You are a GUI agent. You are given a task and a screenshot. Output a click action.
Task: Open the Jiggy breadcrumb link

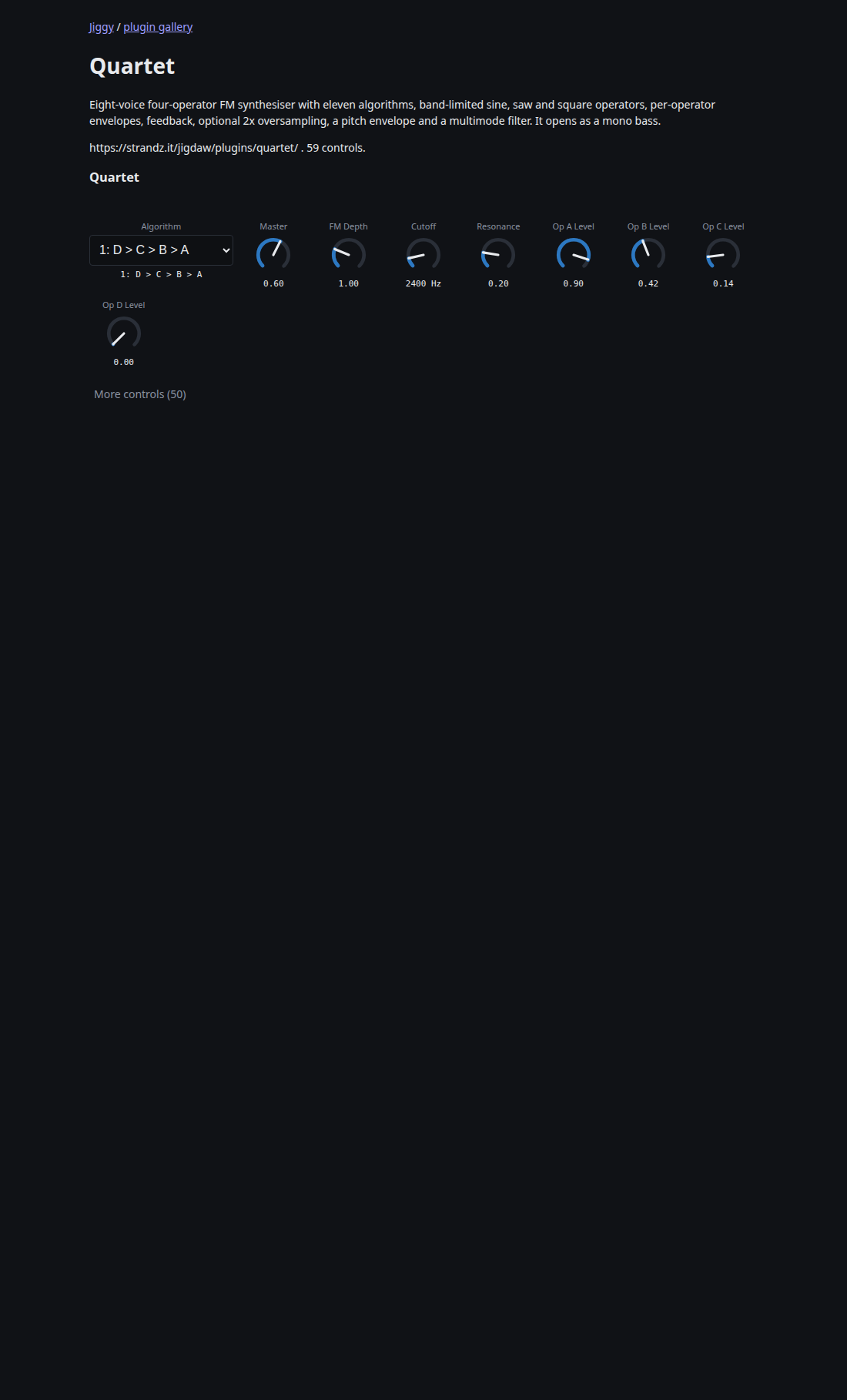click(102, 27)
